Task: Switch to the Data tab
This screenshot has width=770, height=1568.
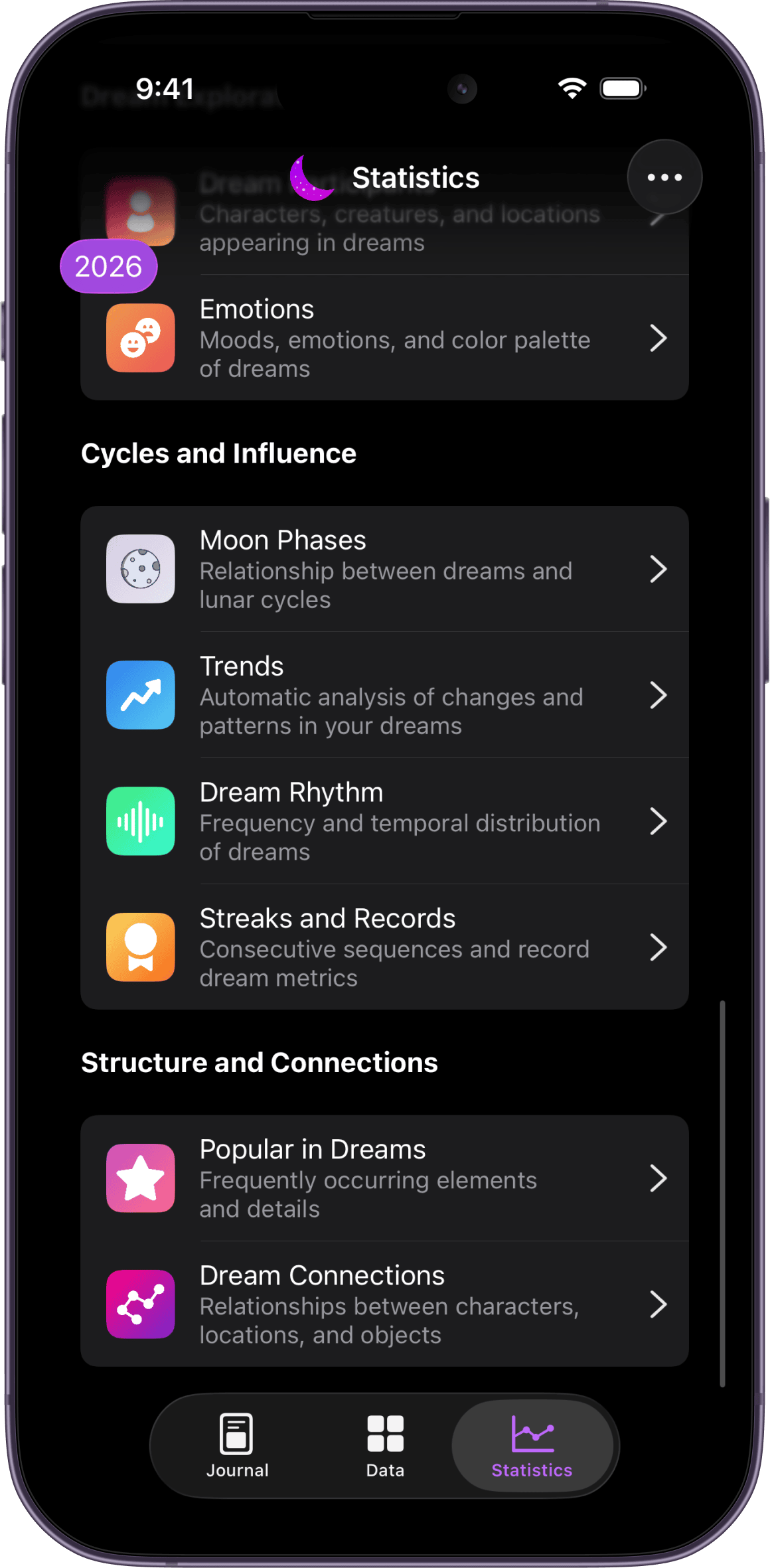Action: [385, 1446]
